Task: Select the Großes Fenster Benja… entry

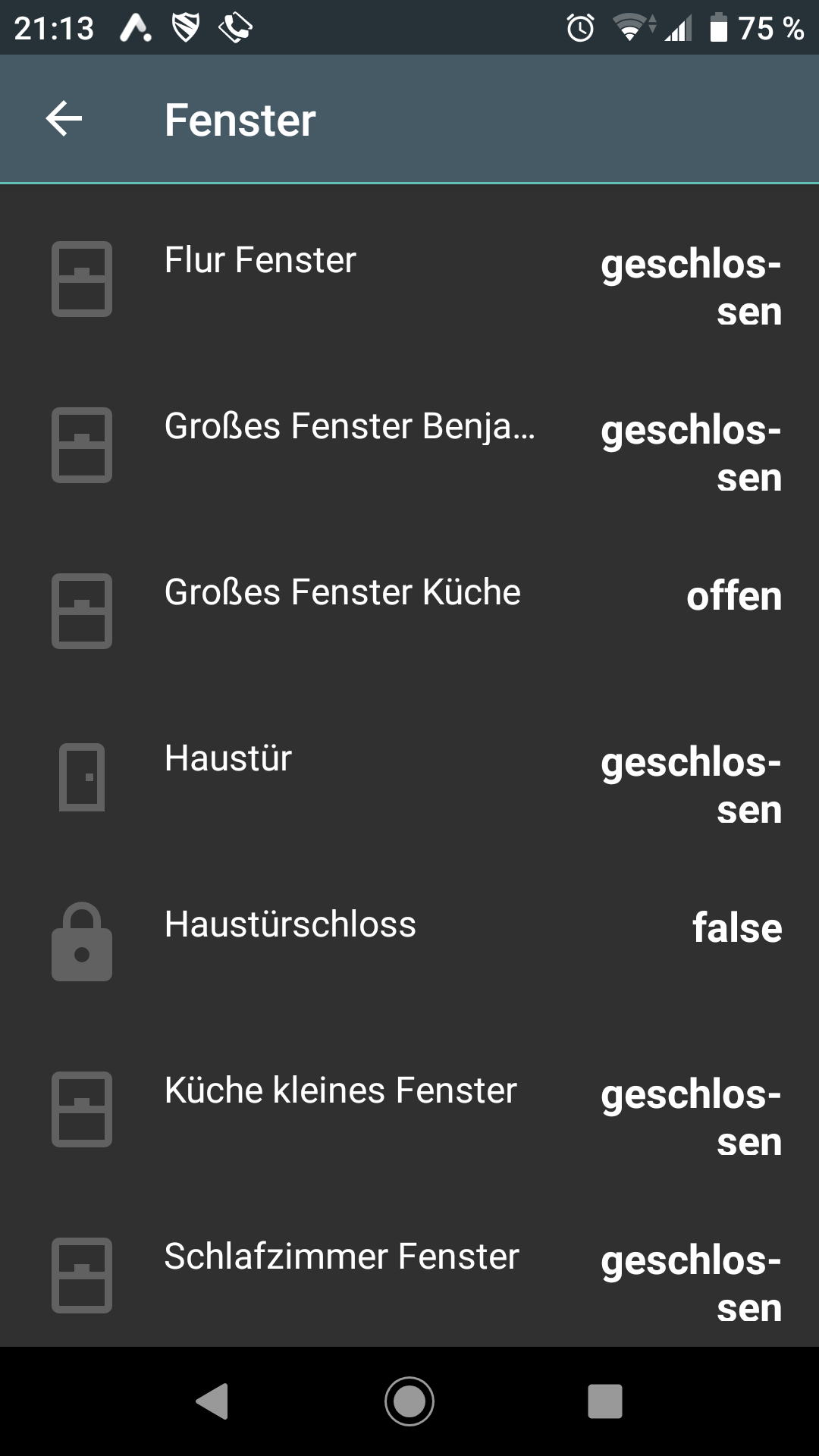Action: (x=409, y=445)
